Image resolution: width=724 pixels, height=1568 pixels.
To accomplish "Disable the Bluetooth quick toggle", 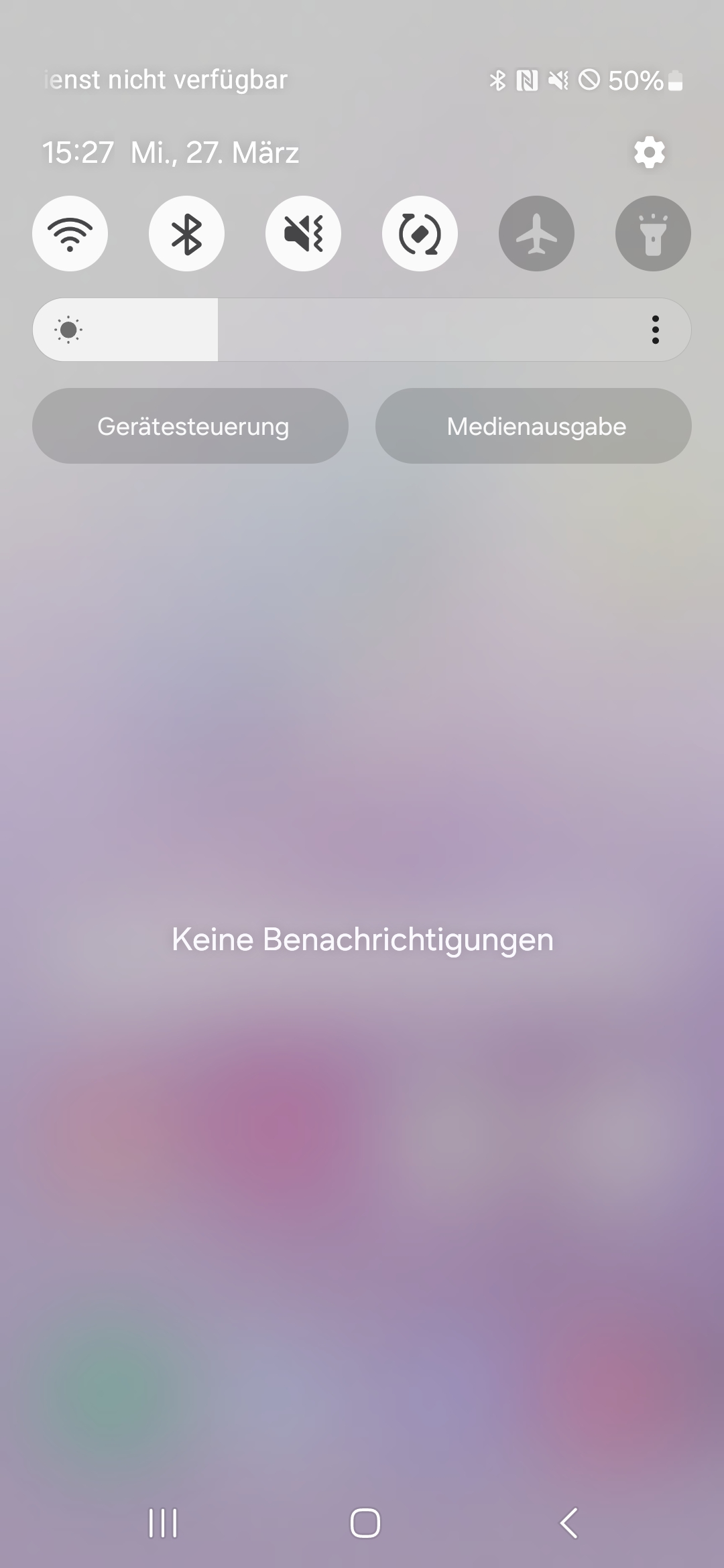I will [x=186, y=233].
